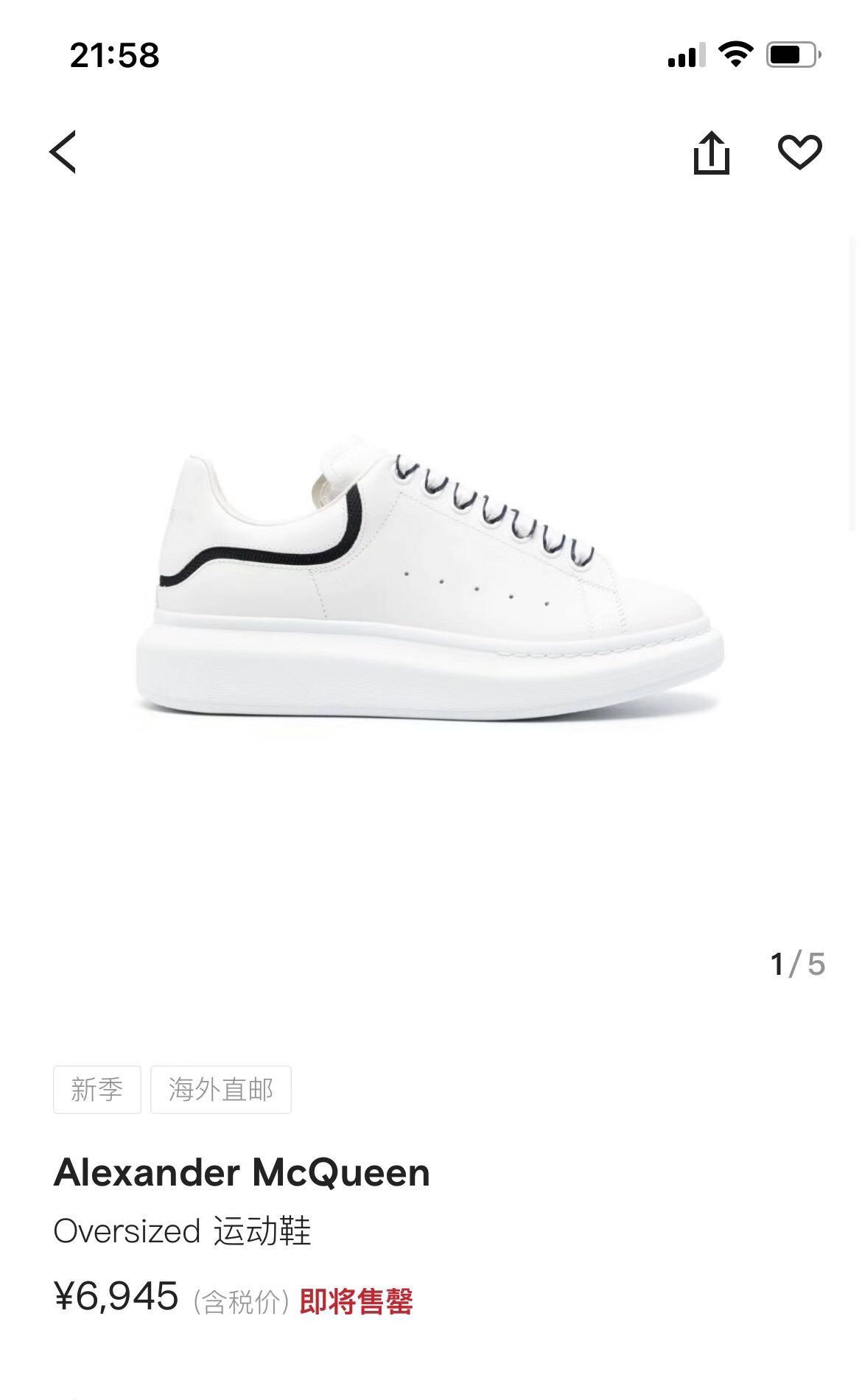Share this Alexander McQueen sneaker
Screen dimensions: 862x1400
point(711,153)
